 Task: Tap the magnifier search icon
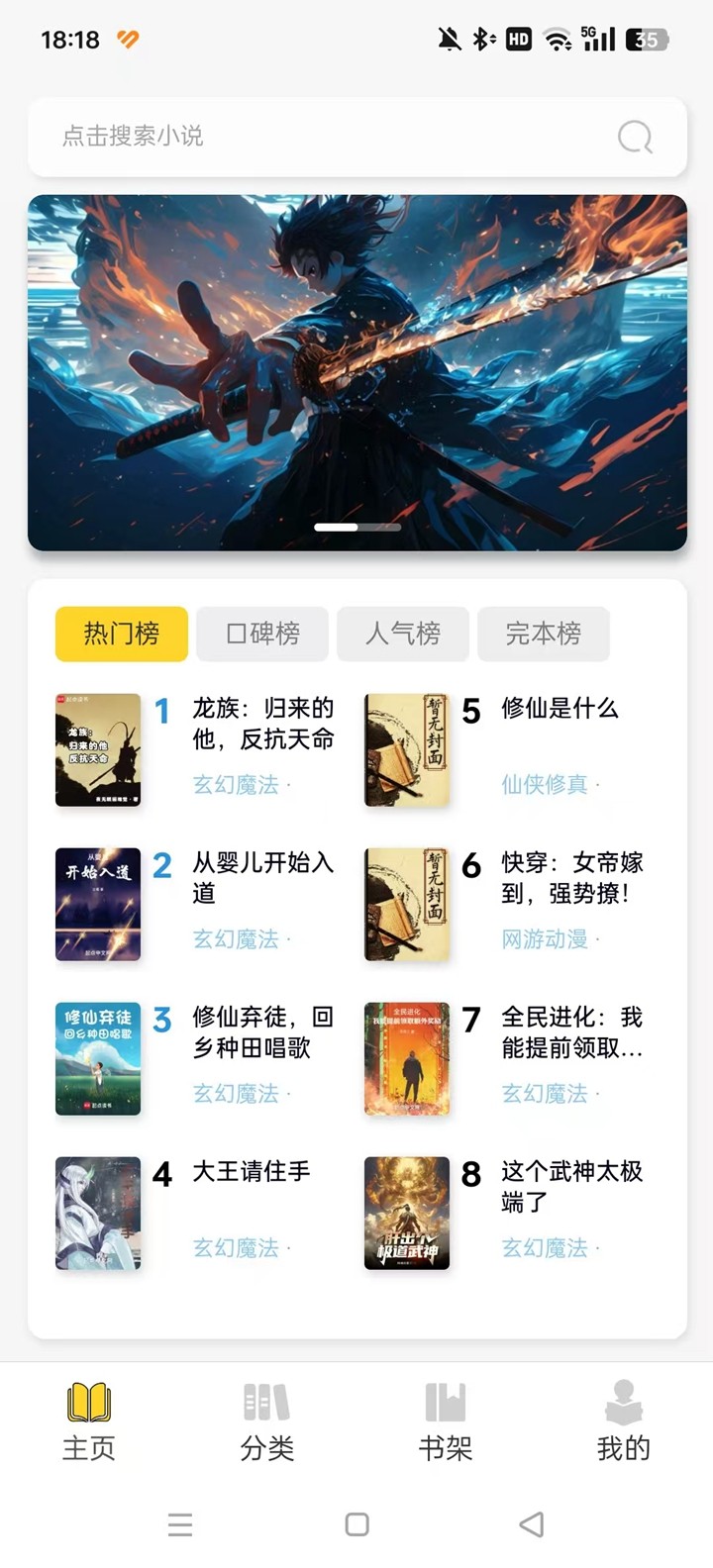pyautogui.click(x=635, y=137)
